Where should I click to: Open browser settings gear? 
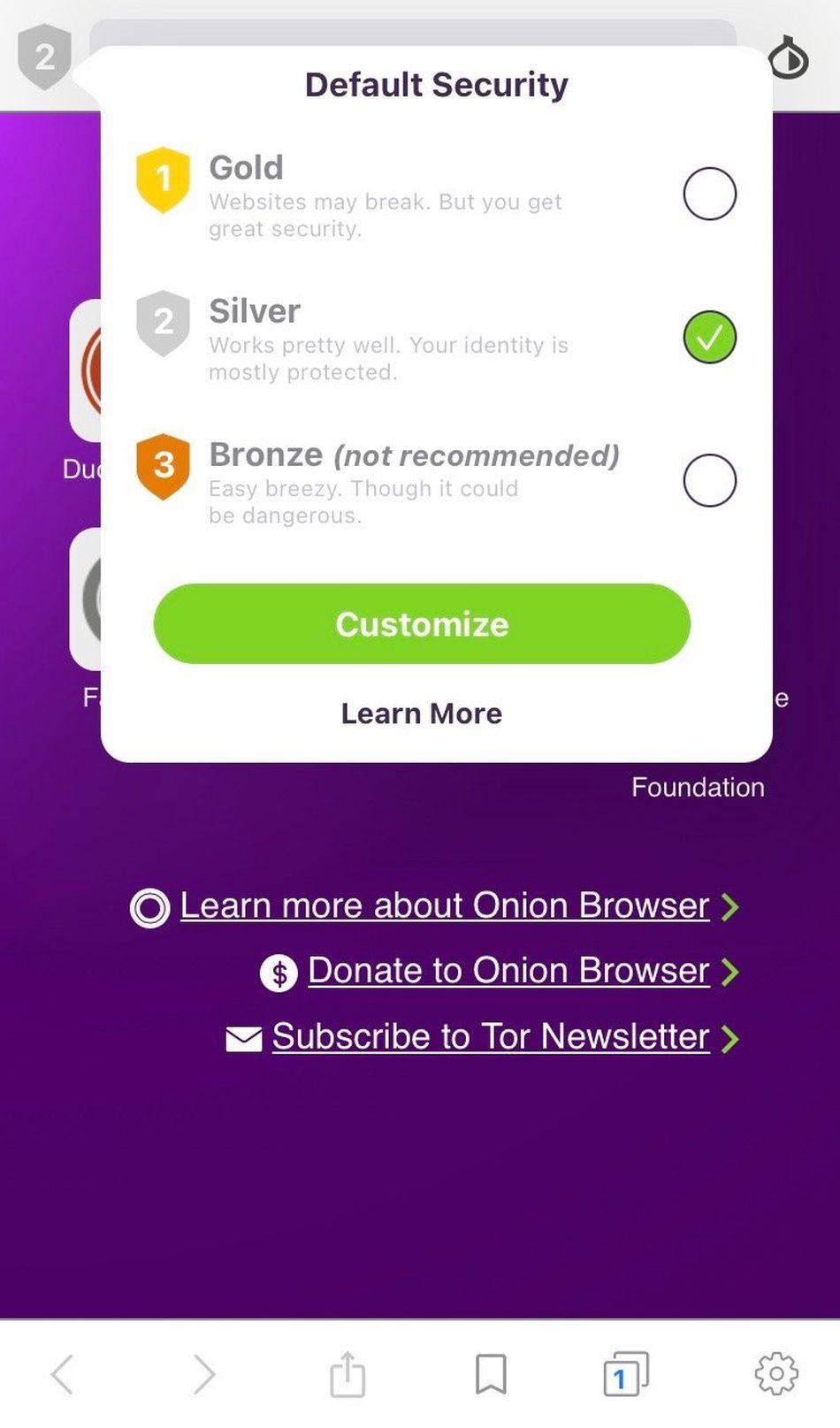tap(776, 1374)
